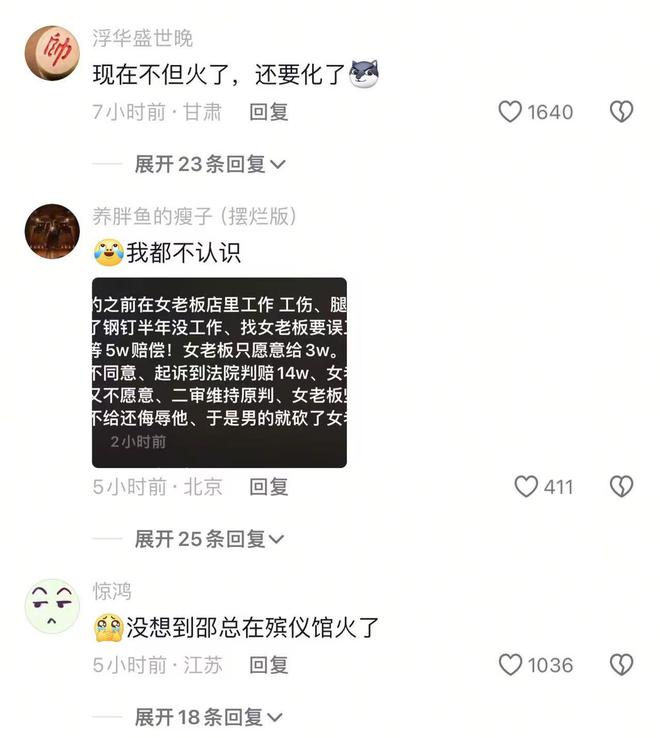Viewport: 660px width, 738px height.
Task: View the image in 养胖鱼的瘦子's comment
Action: (219, 372)
